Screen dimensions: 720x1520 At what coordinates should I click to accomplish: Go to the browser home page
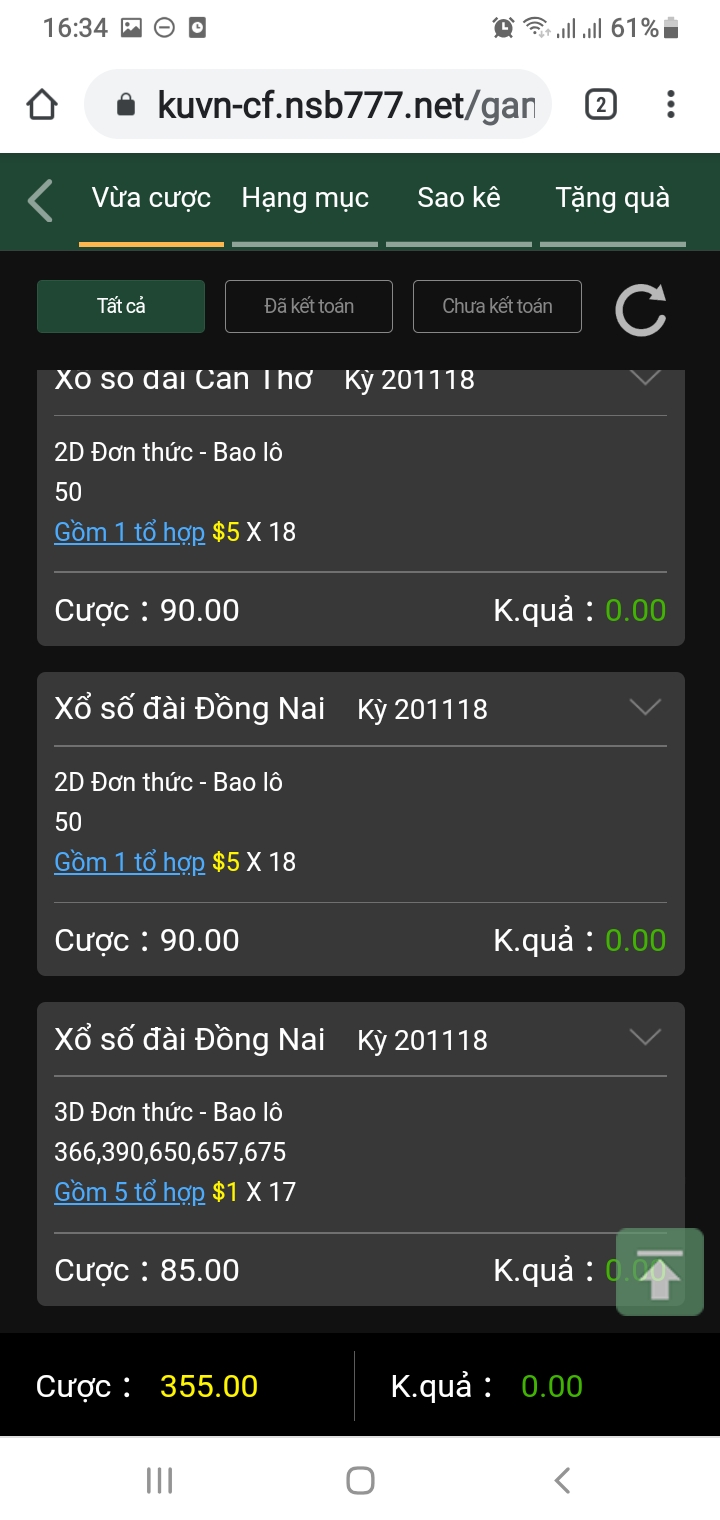(x=42, y=105)
